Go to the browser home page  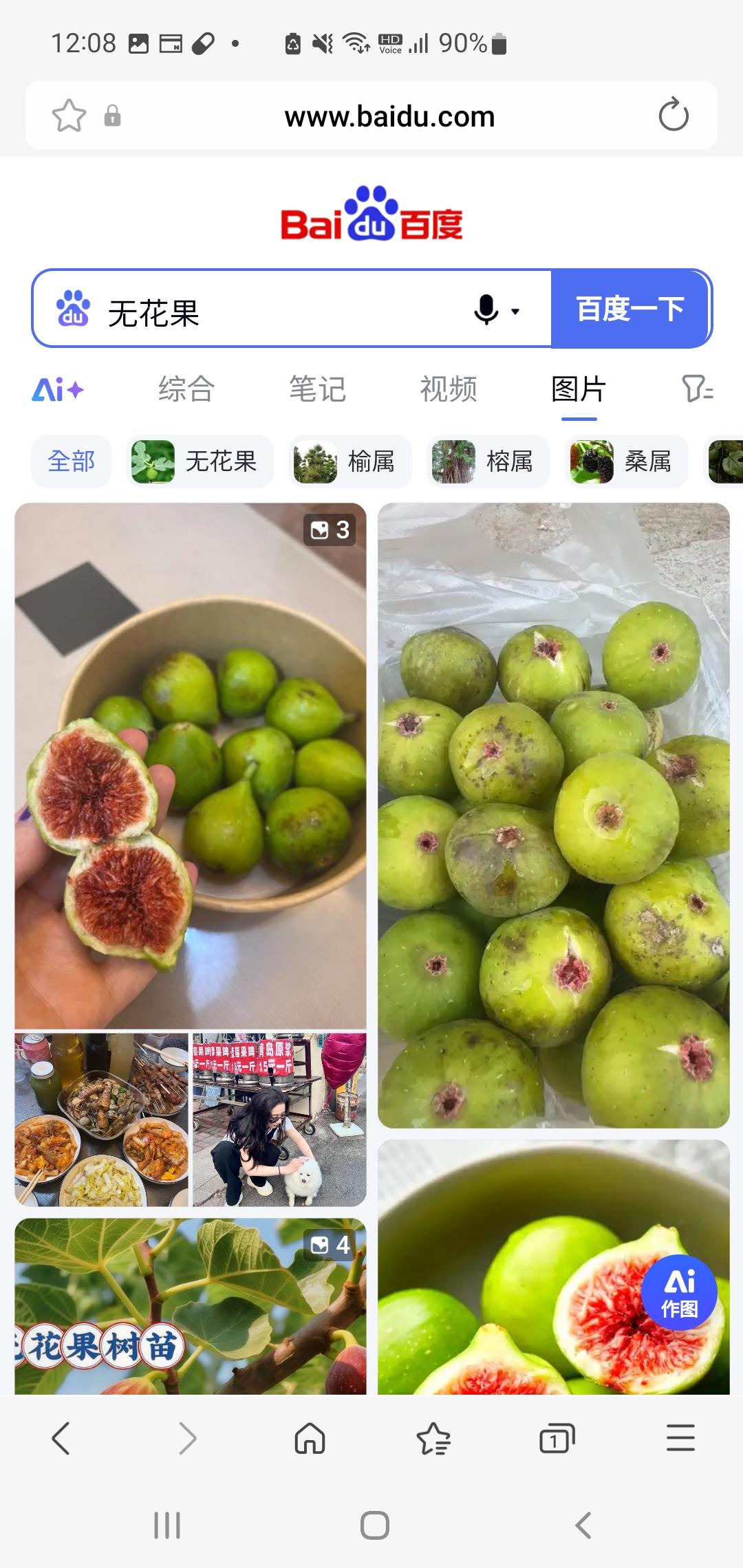310,1438
